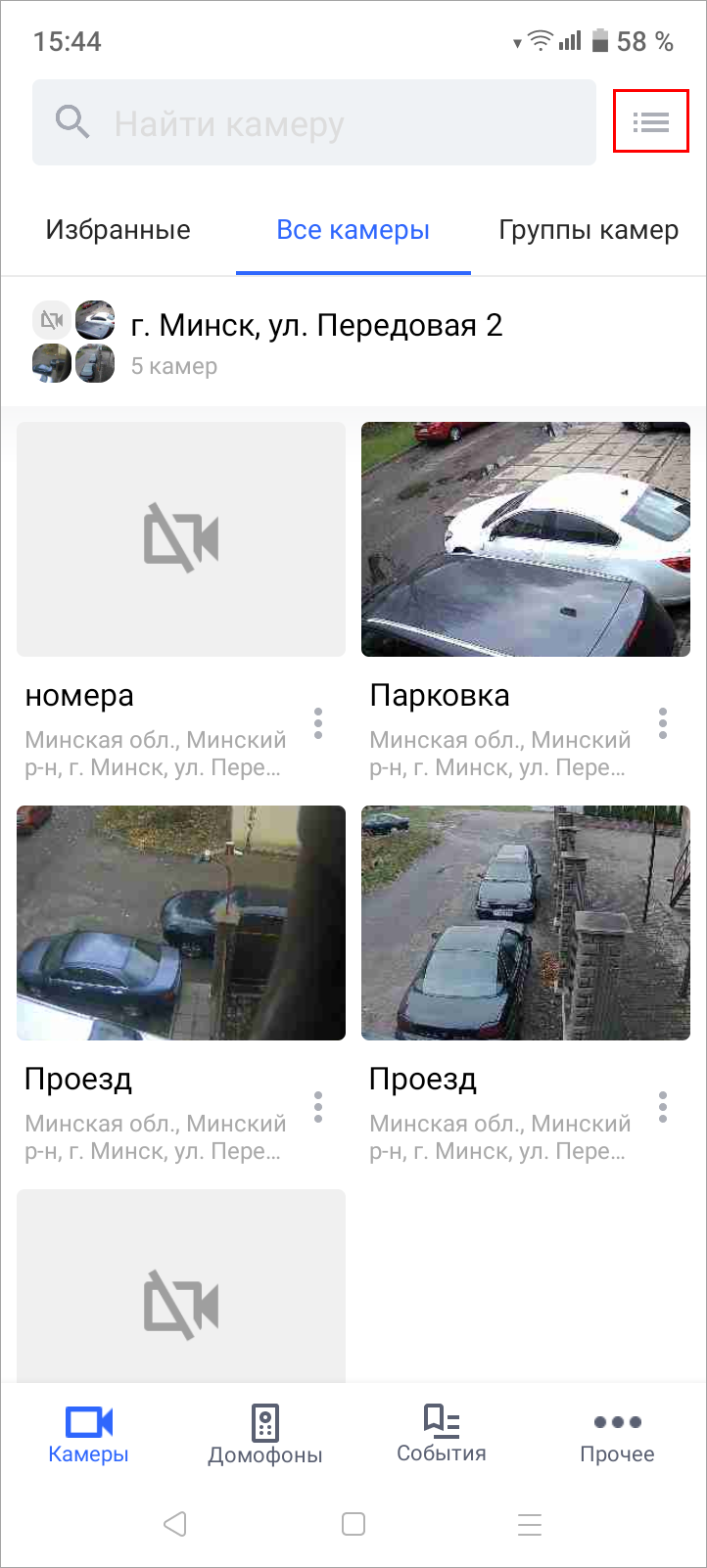Open the Группы камер tab

coord(589,230)
